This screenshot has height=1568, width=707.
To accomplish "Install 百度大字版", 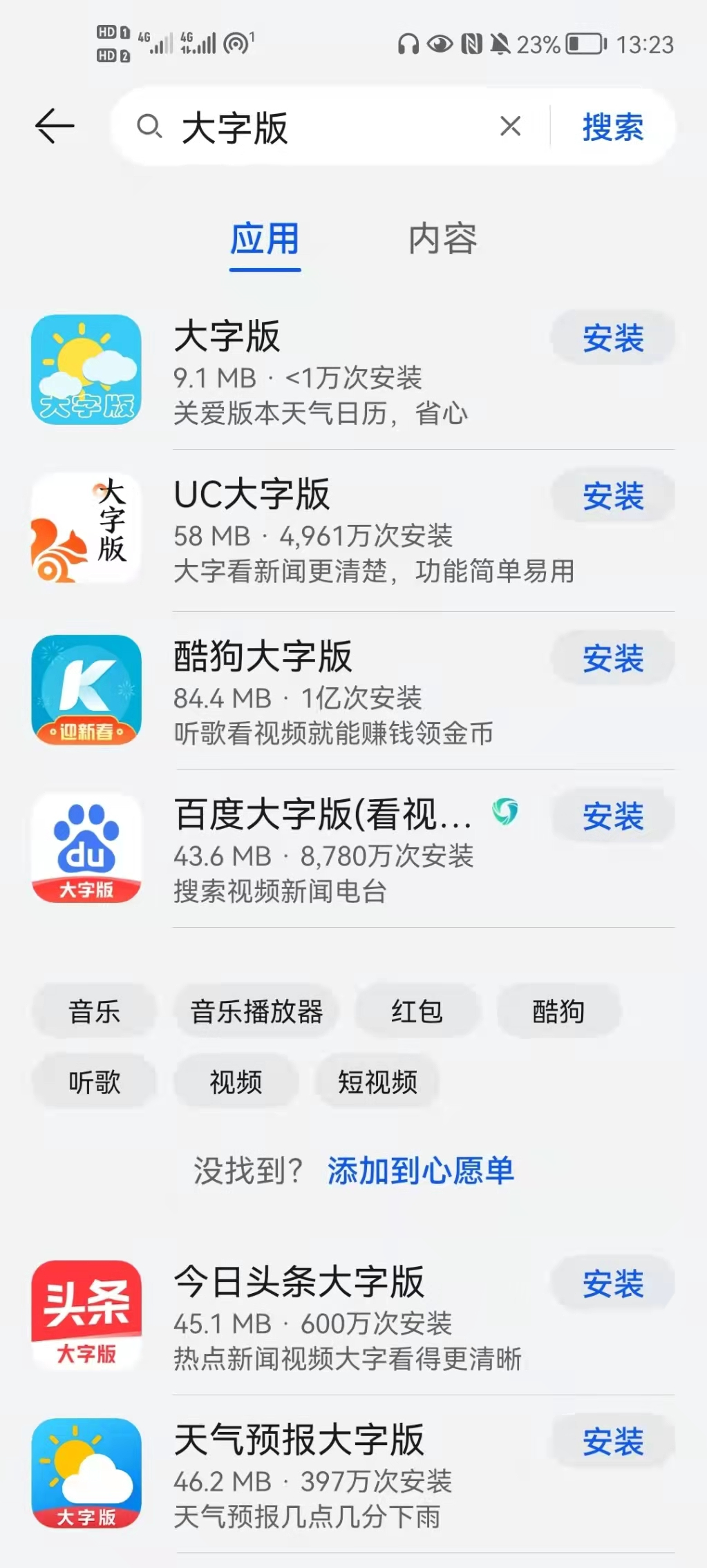I will 613,816.
